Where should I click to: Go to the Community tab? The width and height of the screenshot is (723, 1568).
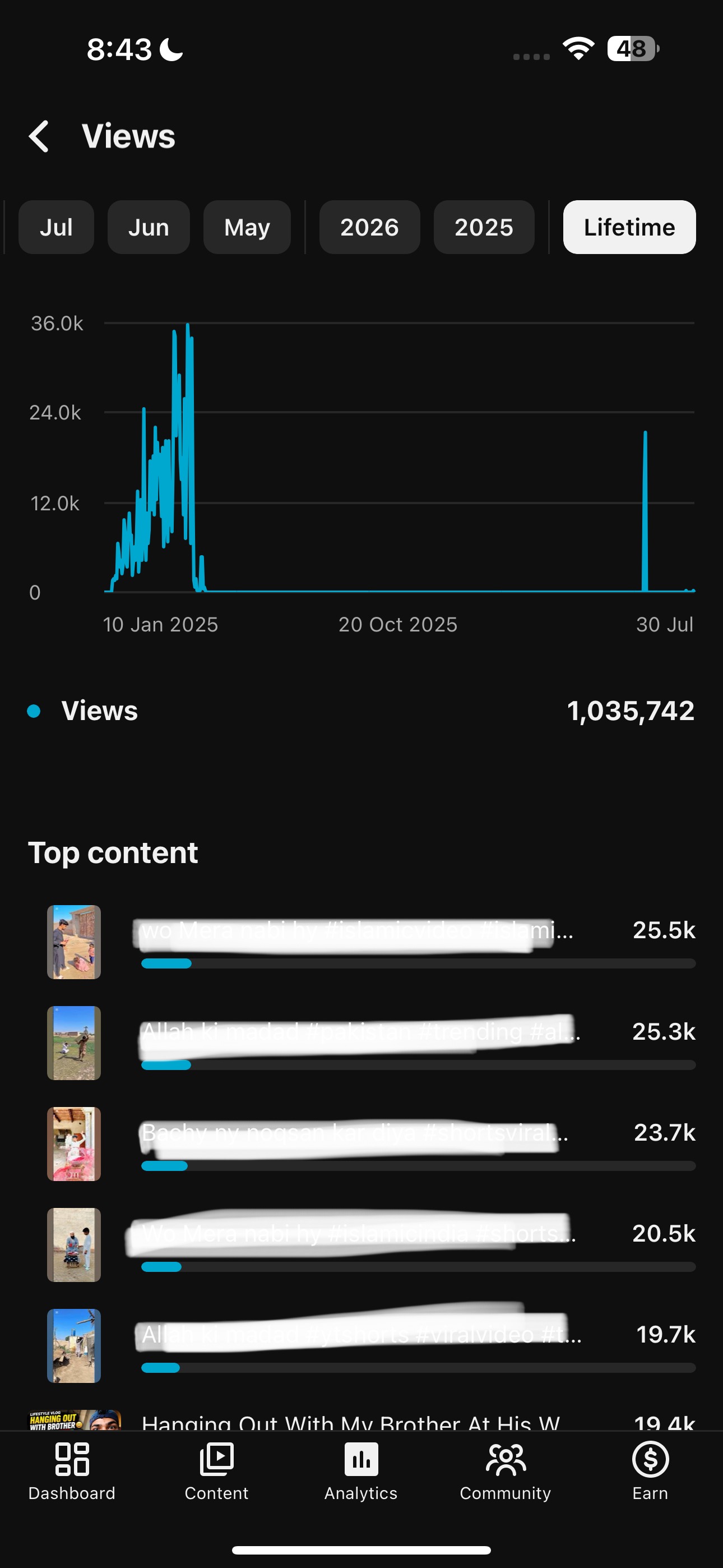(505, 1472)
